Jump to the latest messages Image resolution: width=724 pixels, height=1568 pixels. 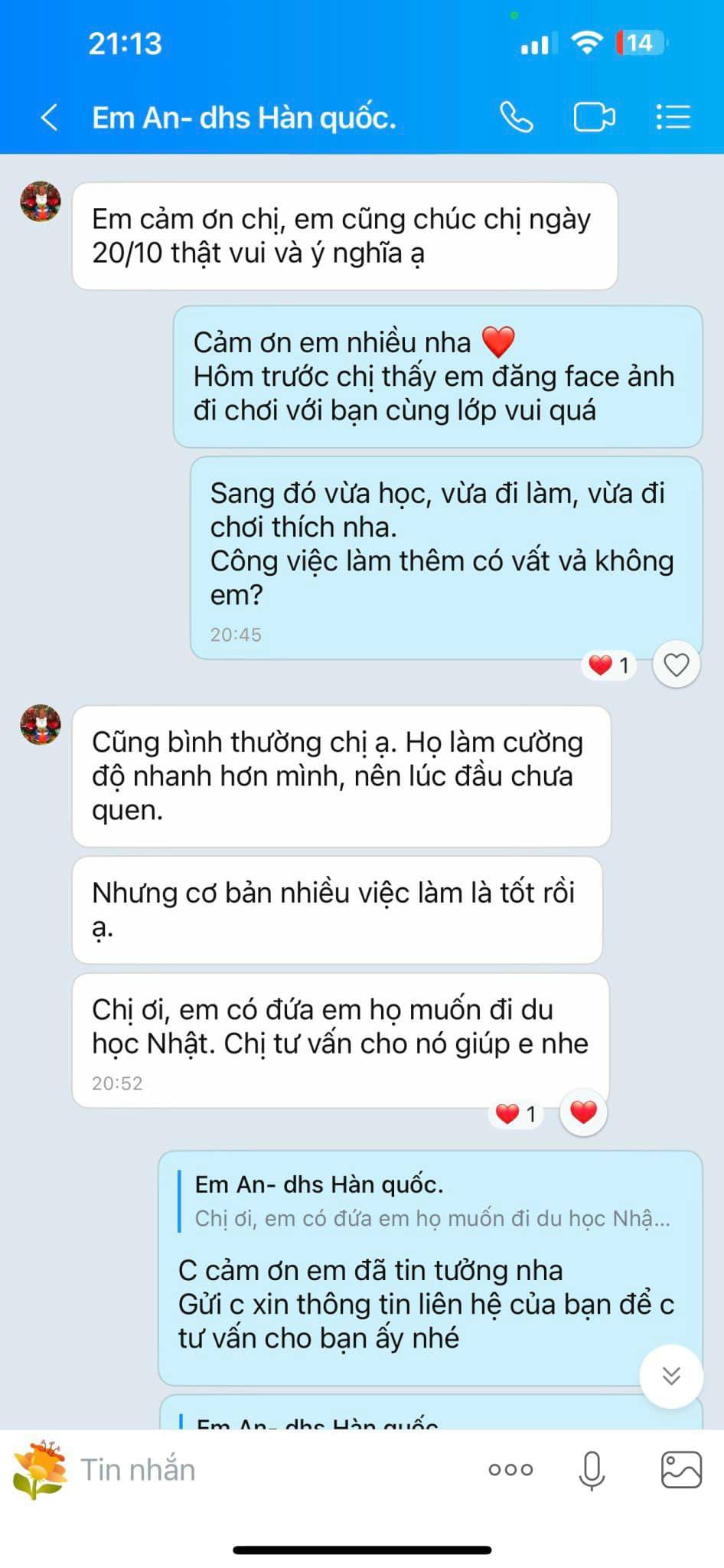pyautogui.click(x=671, y=1376)
